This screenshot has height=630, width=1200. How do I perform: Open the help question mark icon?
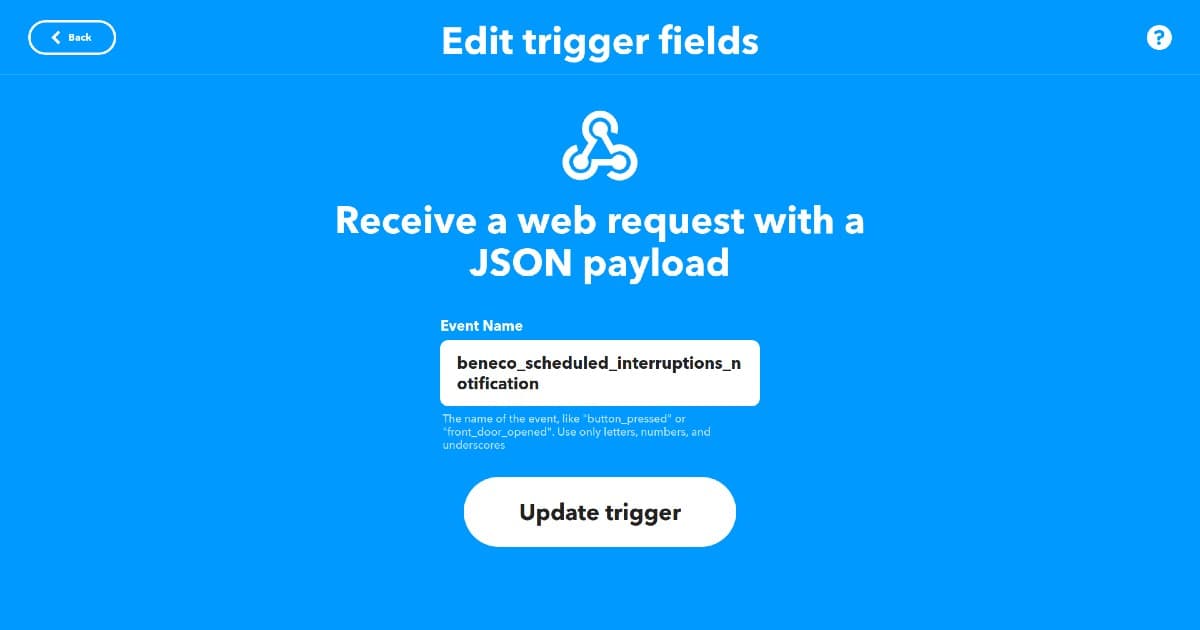pos(1158,38)
